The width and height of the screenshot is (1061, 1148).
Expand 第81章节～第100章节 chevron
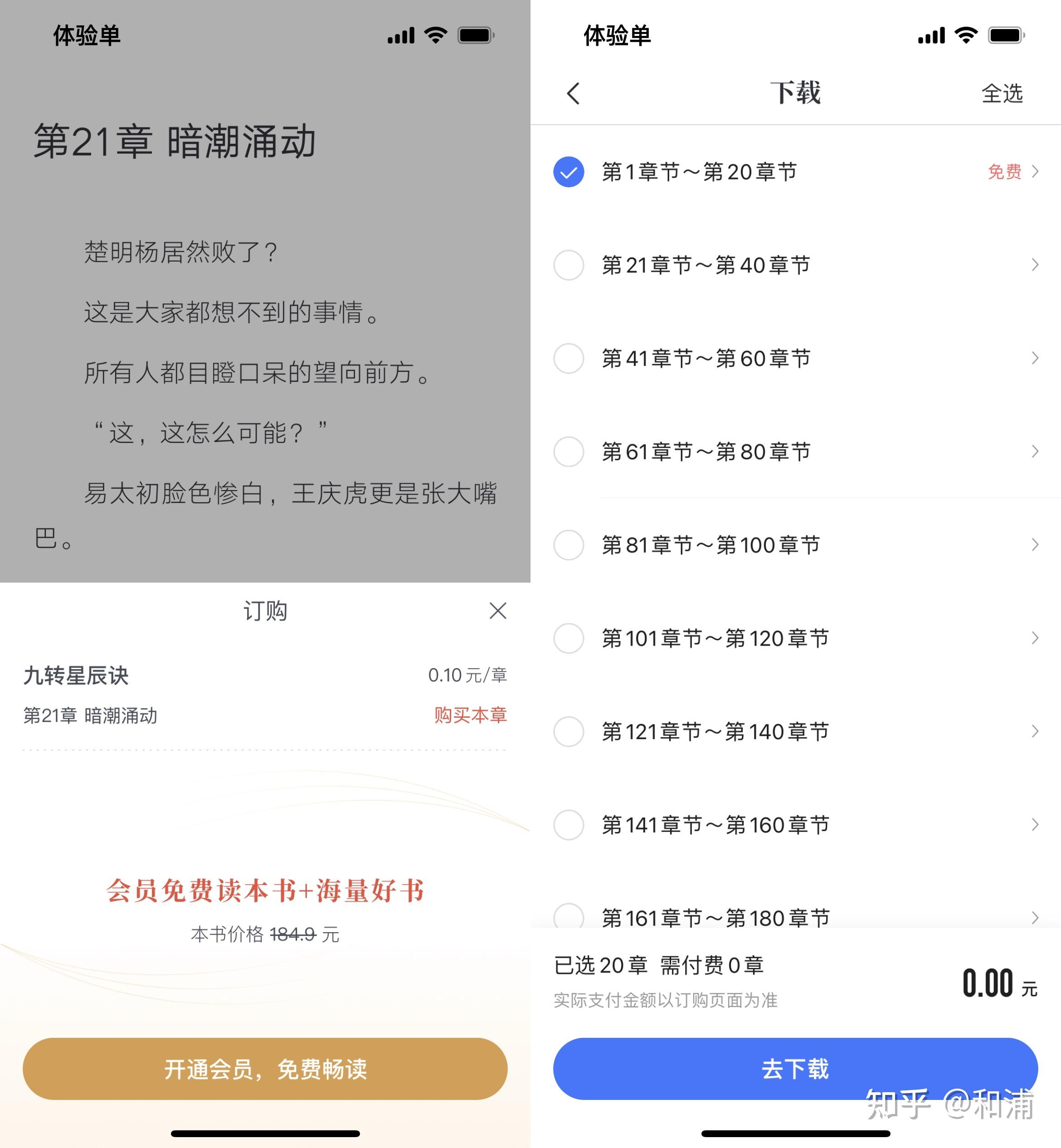1035,545
